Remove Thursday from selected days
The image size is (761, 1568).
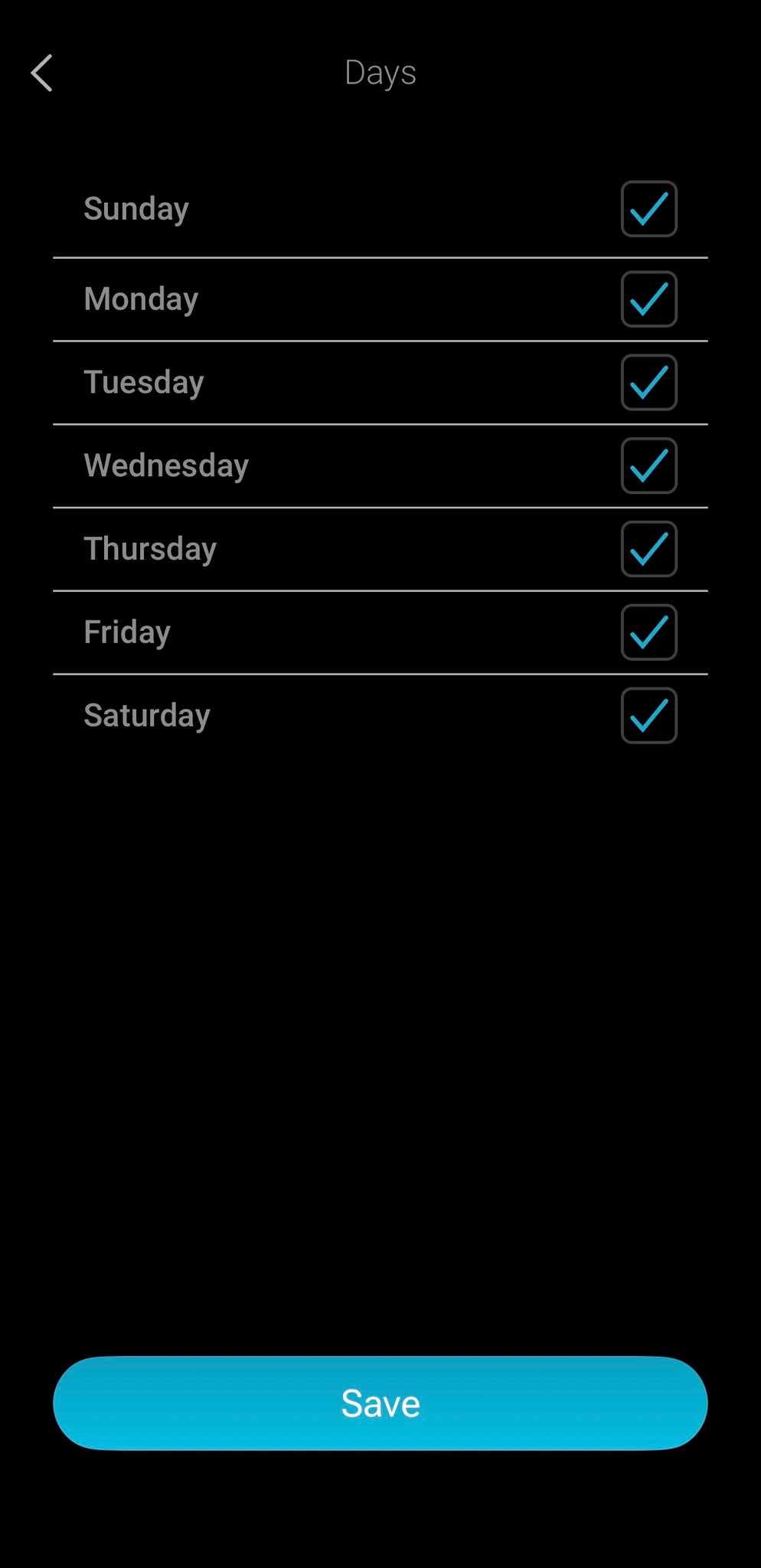648,549
